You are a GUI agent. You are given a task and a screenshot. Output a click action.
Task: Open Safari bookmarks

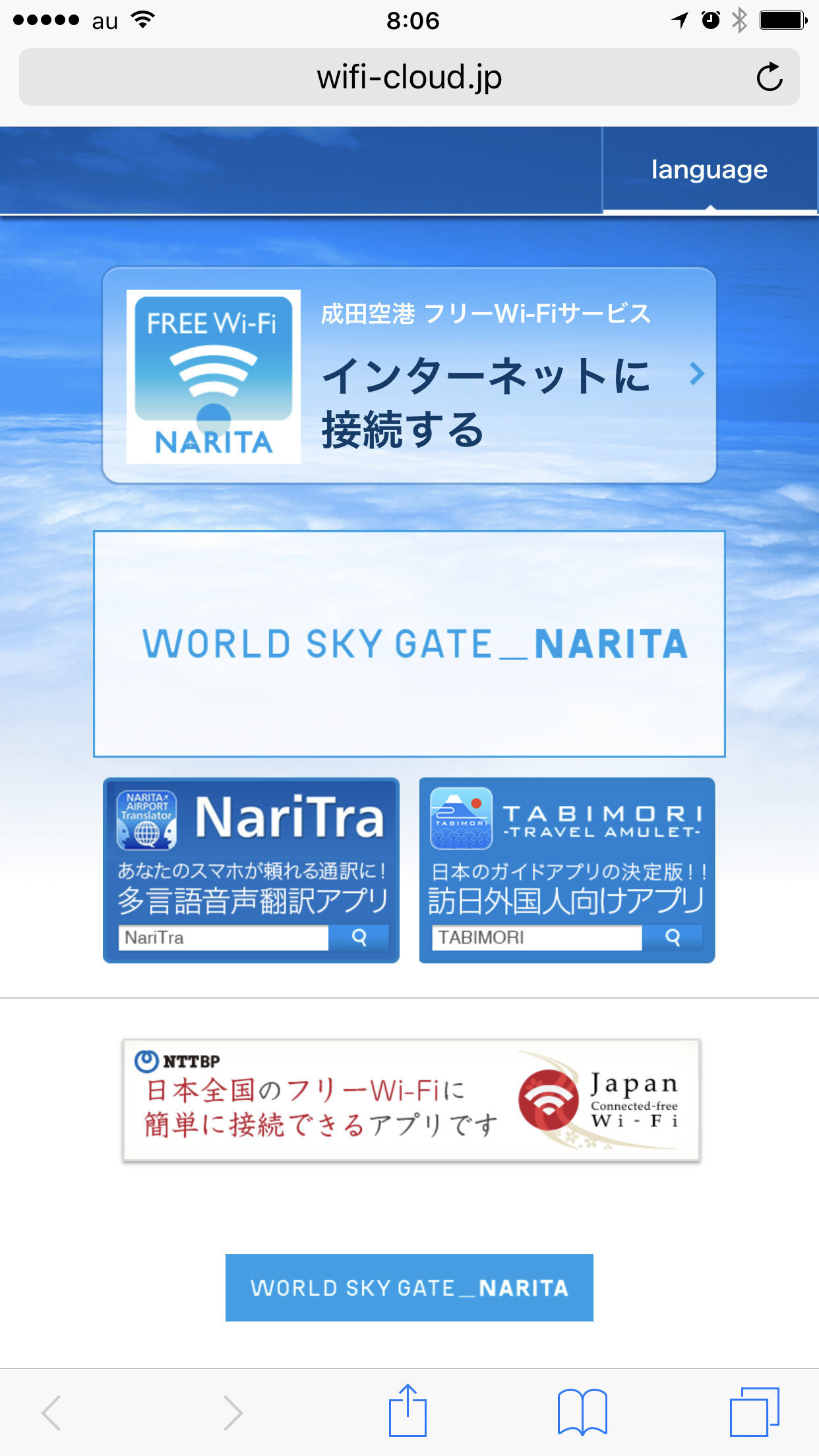[x=582, y=1412]
